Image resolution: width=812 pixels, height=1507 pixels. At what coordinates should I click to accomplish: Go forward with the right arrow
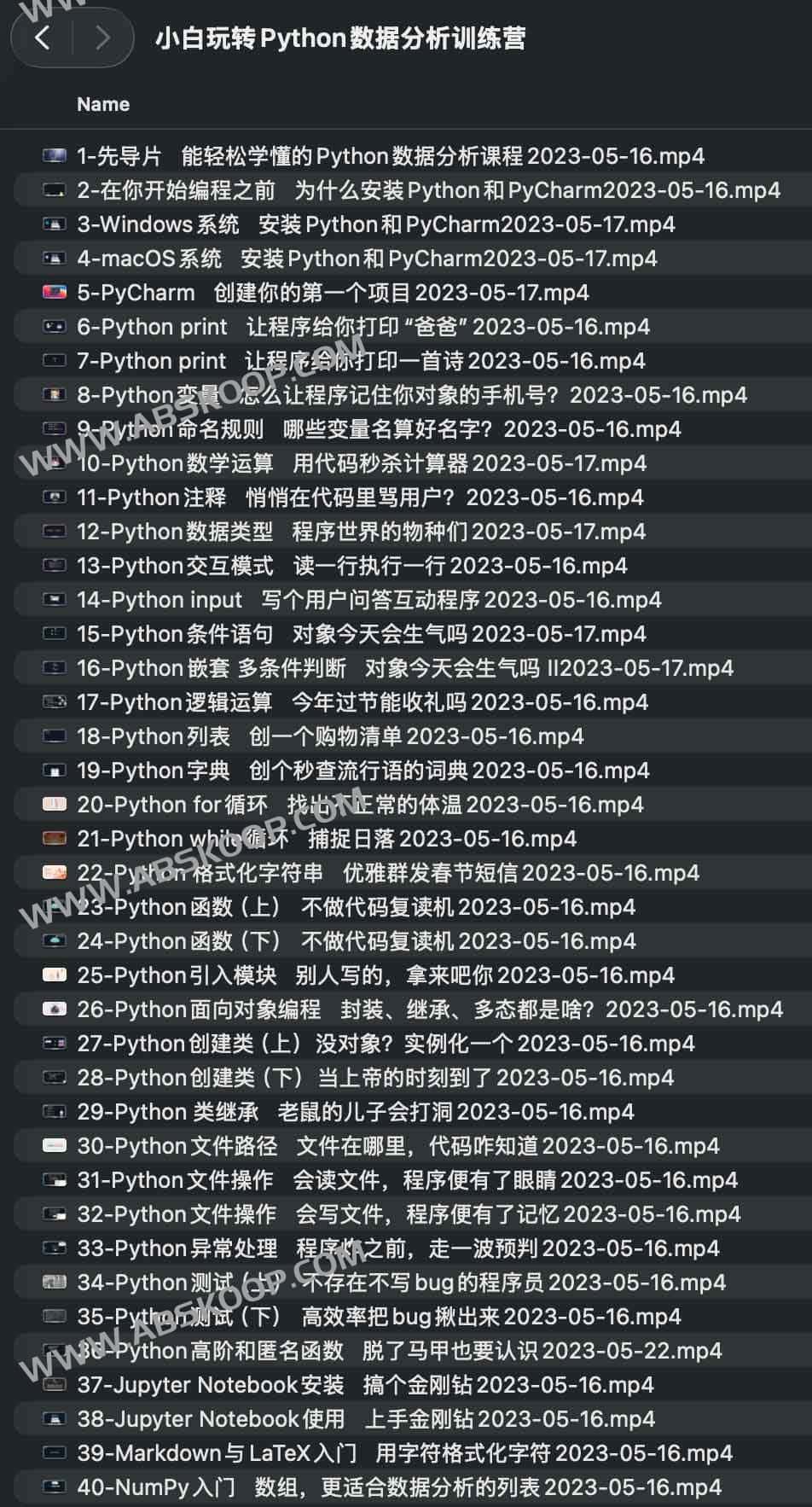click(102, 38)
